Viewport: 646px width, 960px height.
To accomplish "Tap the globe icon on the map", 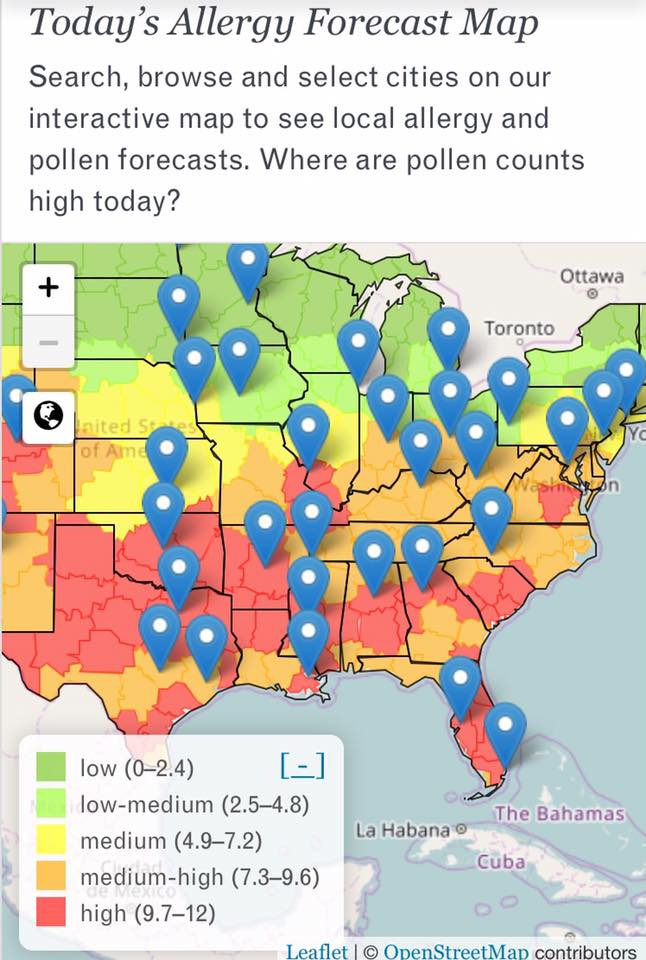I will [48, 415].
